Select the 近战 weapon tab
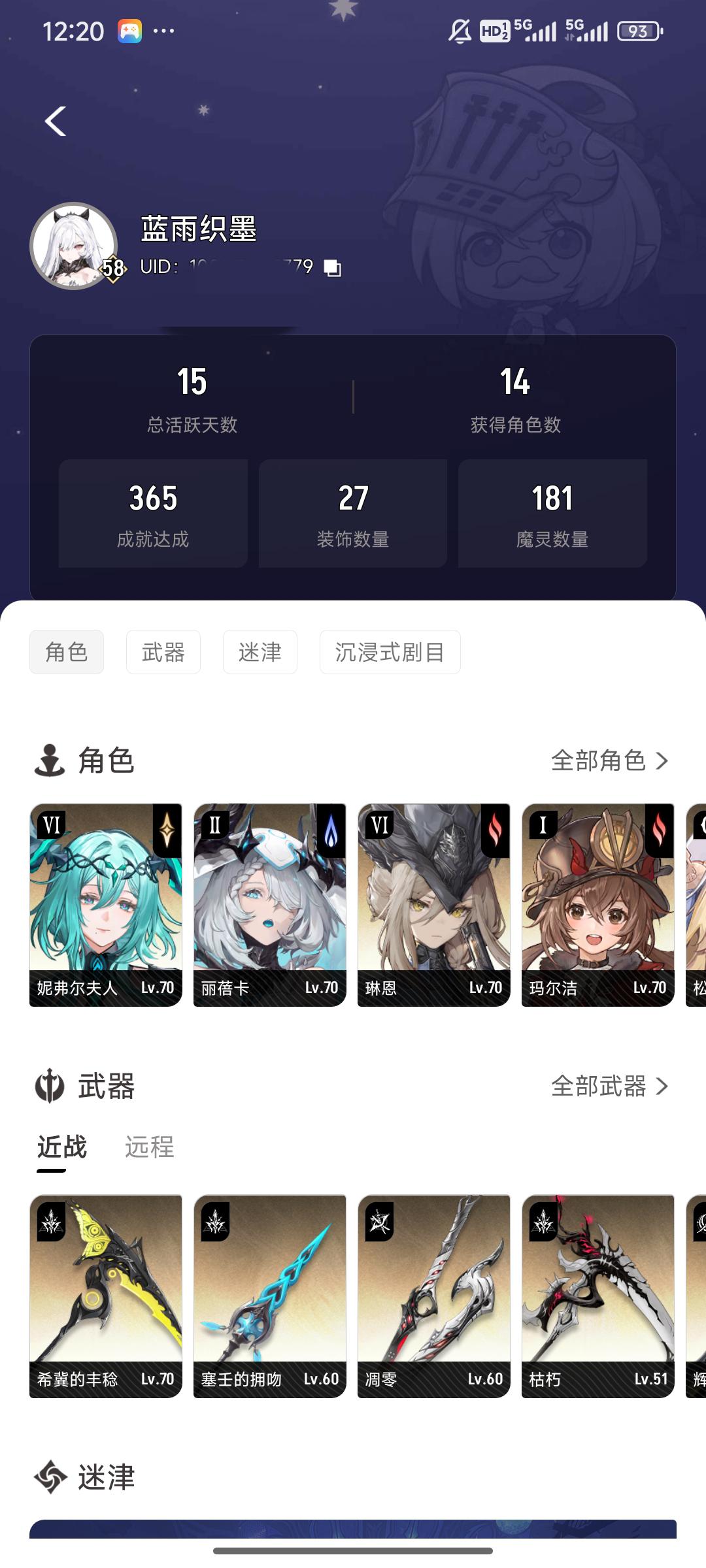 (x=62, y=1147)
